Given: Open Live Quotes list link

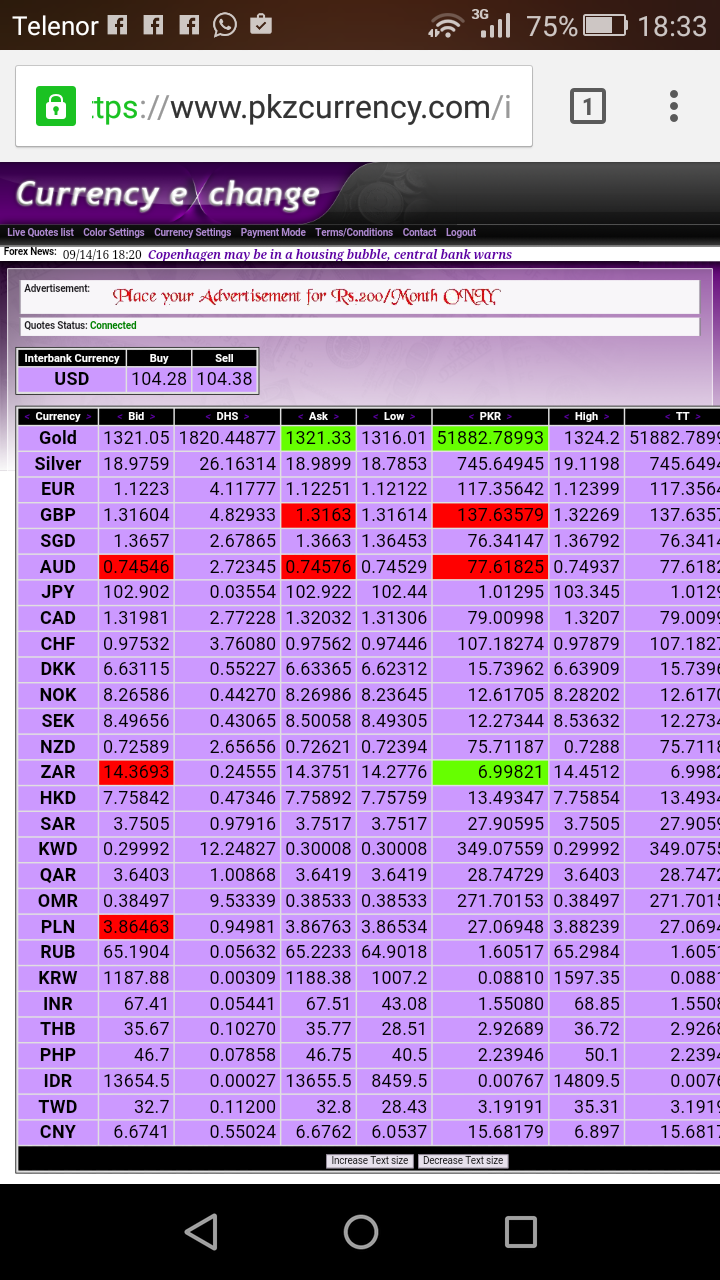Looking at the screenshot, I should pyautogui.click(x=40, y=232).
